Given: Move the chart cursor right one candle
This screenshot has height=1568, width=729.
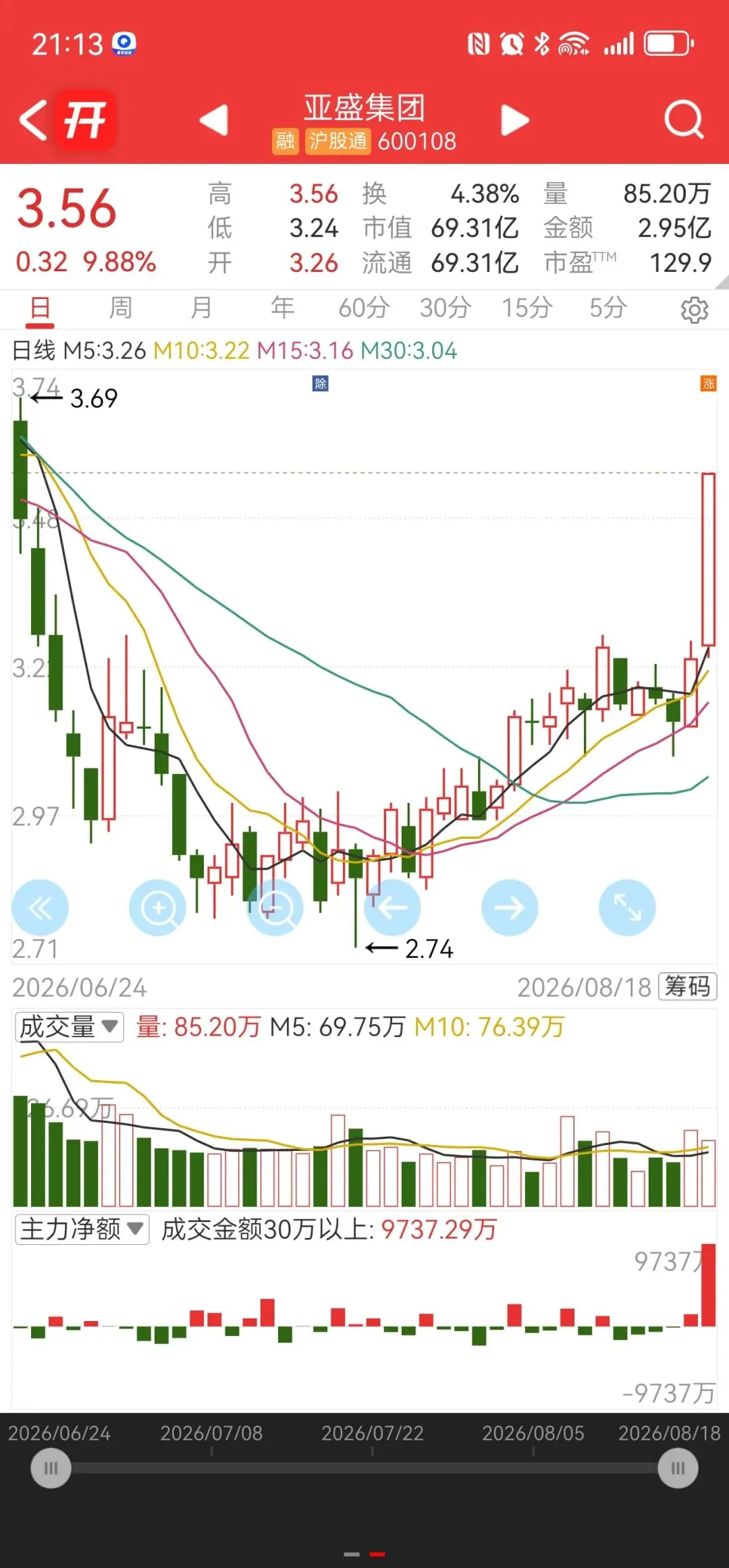Looking at the screenshot, I should [x=510, y=907].
